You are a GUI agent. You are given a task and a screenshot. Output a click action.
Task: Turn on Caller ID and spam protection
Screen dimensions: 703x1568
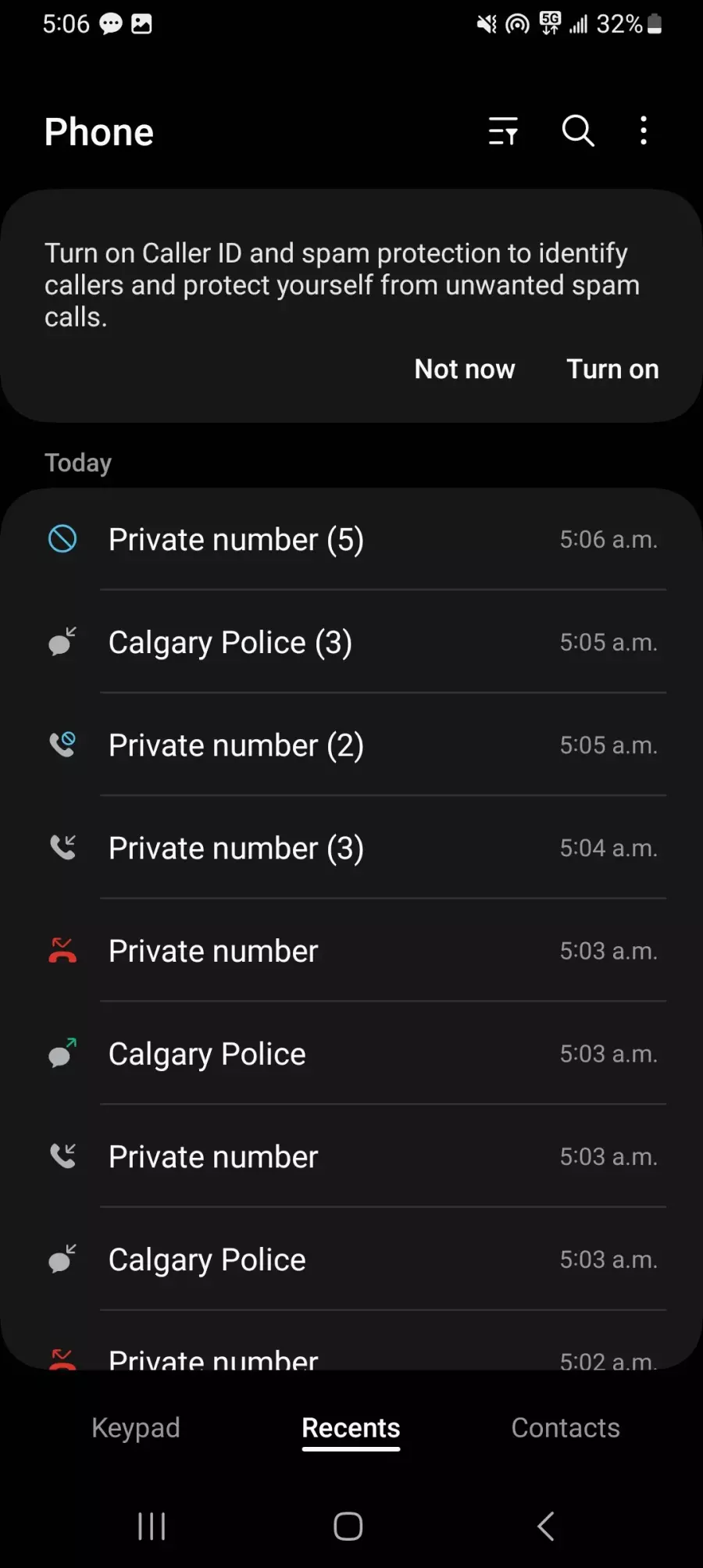(612, 369)
